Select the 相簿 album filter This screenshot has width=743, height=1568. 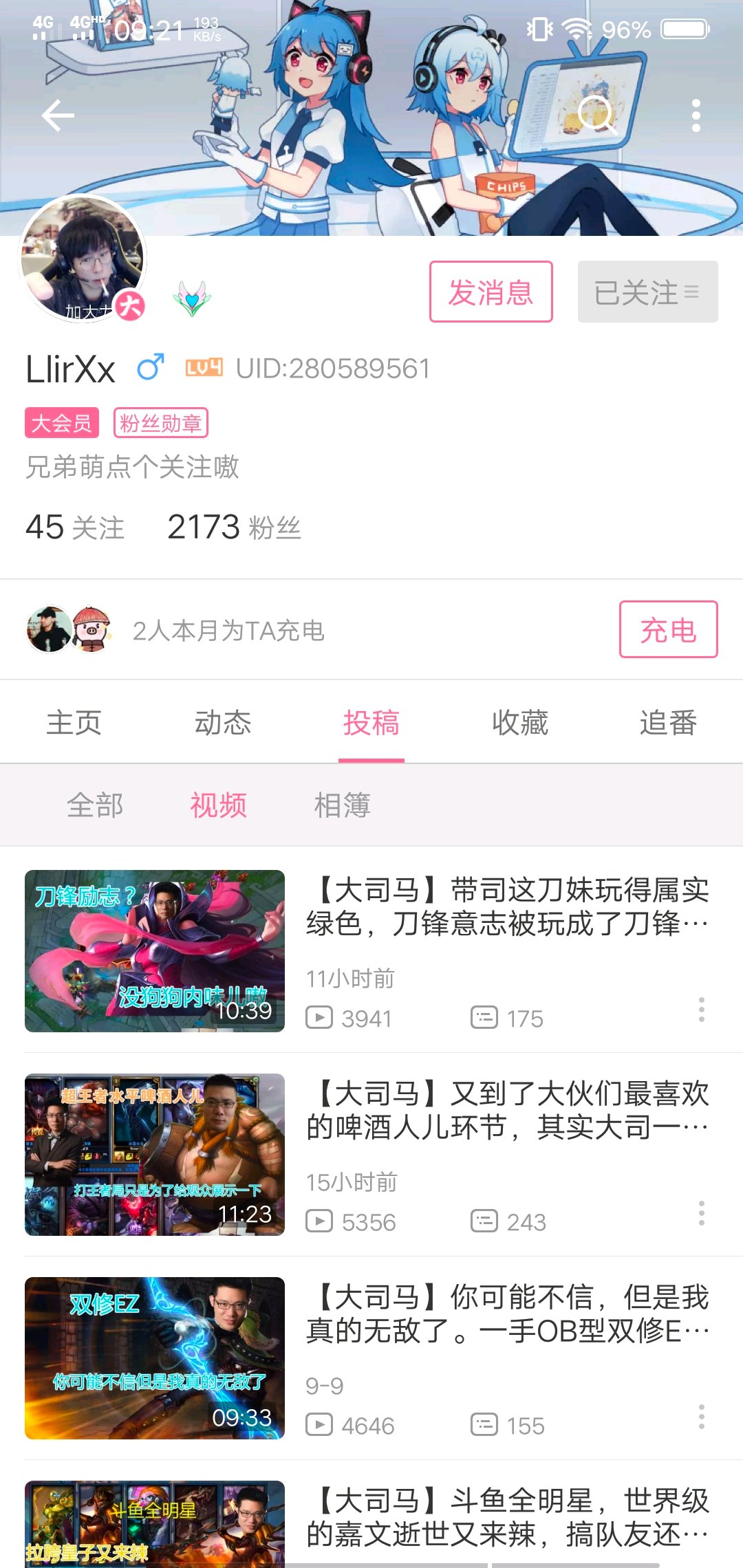342,805
